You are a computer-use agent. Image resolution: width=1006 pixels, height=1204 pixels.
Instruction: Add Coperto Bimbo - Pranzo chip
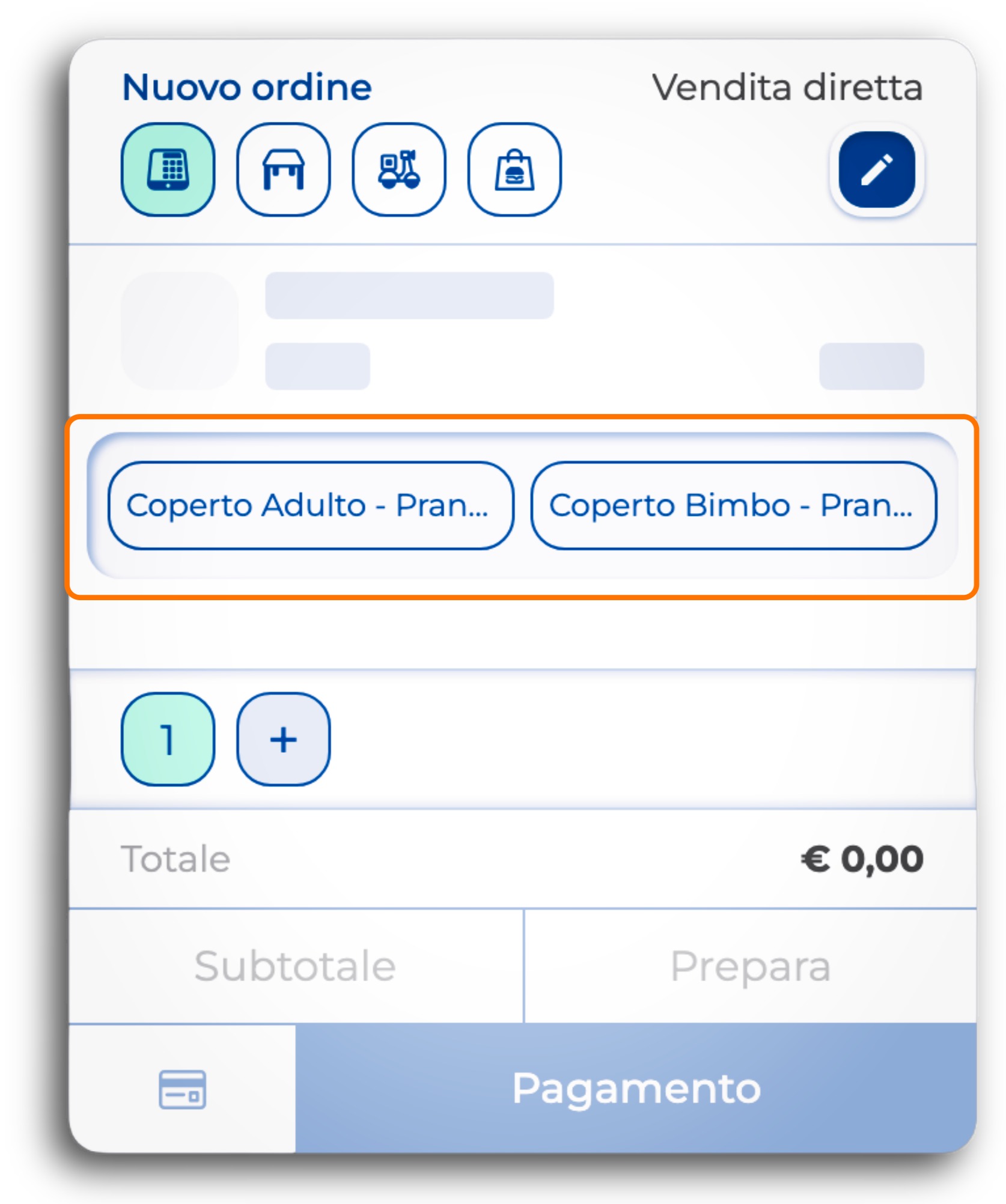click(x=733, y=505)
